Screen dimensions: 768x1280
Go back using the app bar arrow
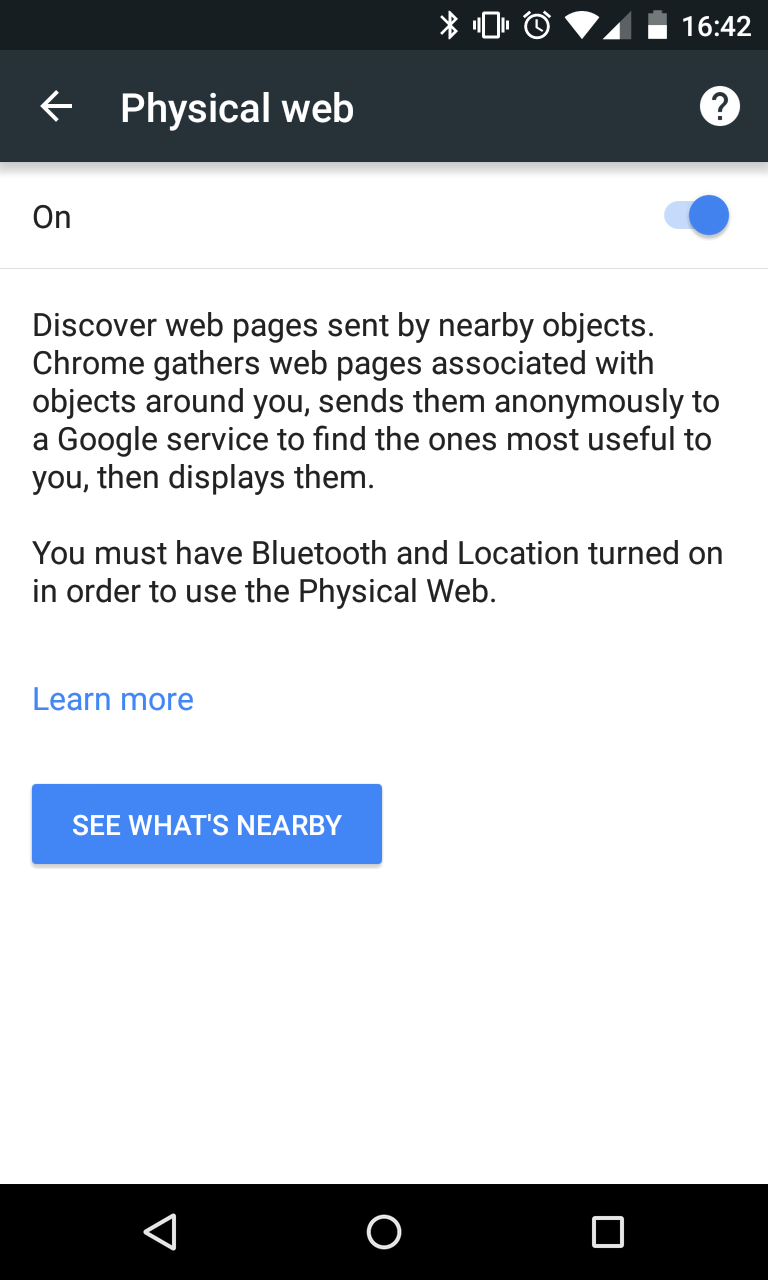click(x=56, y=107)
